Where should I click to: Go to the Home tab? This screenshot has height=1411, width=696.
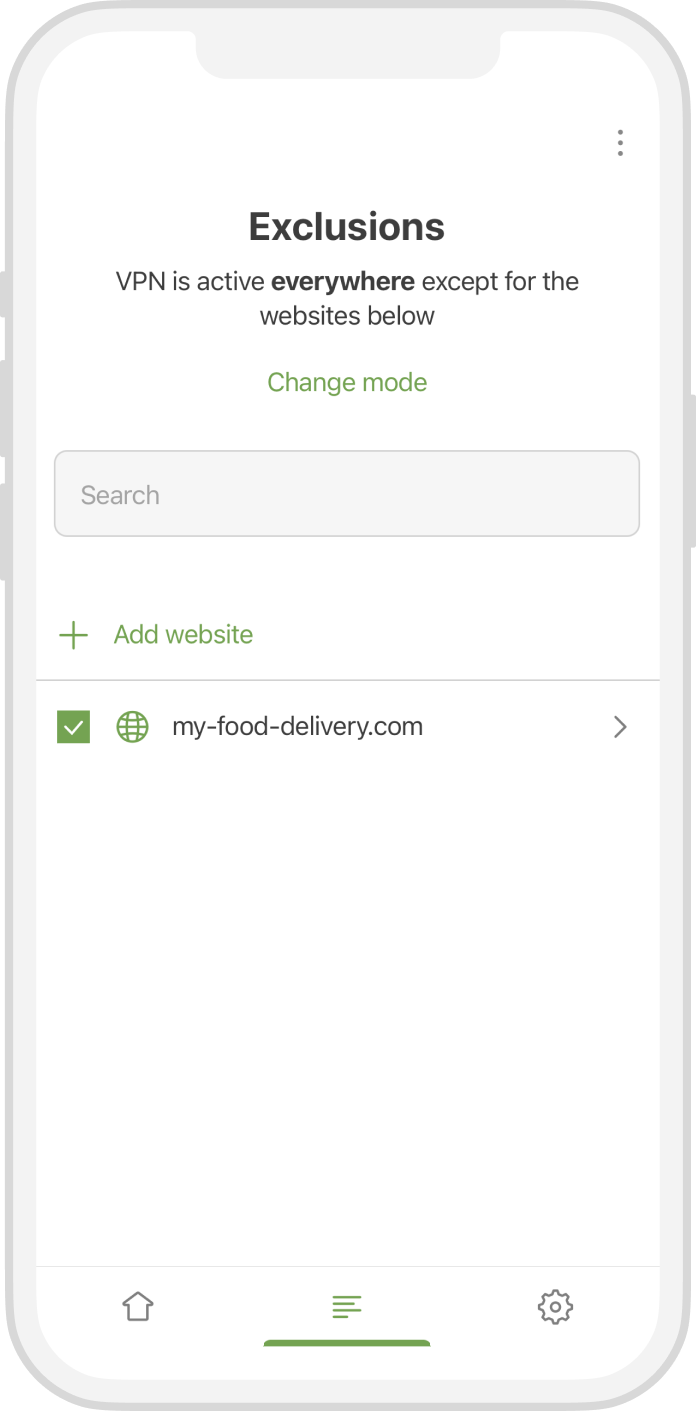[138, 1306]
